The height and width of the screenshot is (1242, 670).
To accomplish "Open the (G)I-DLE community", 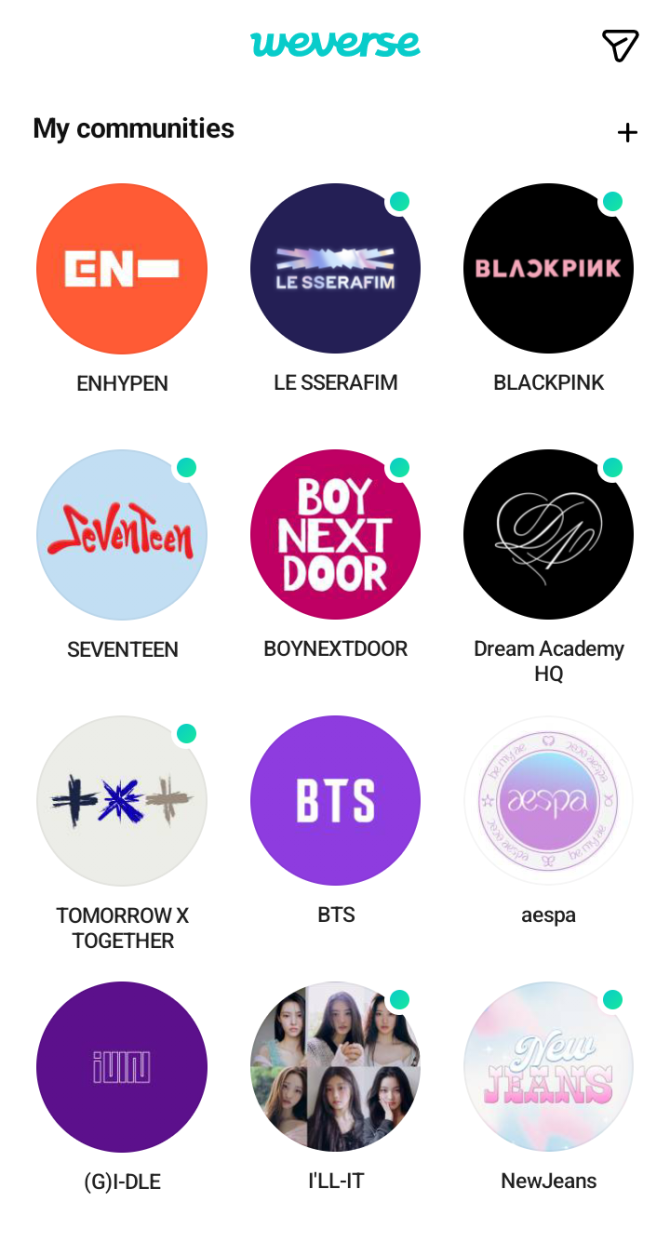I will pos(122,1066).
